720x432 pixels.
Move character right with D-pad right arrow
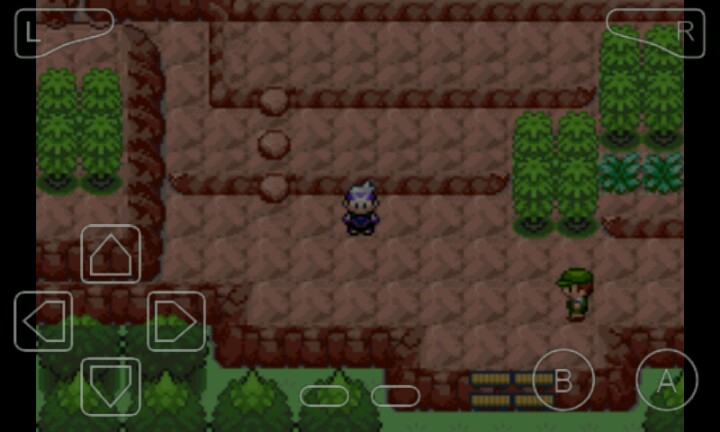tap(176, 321)
